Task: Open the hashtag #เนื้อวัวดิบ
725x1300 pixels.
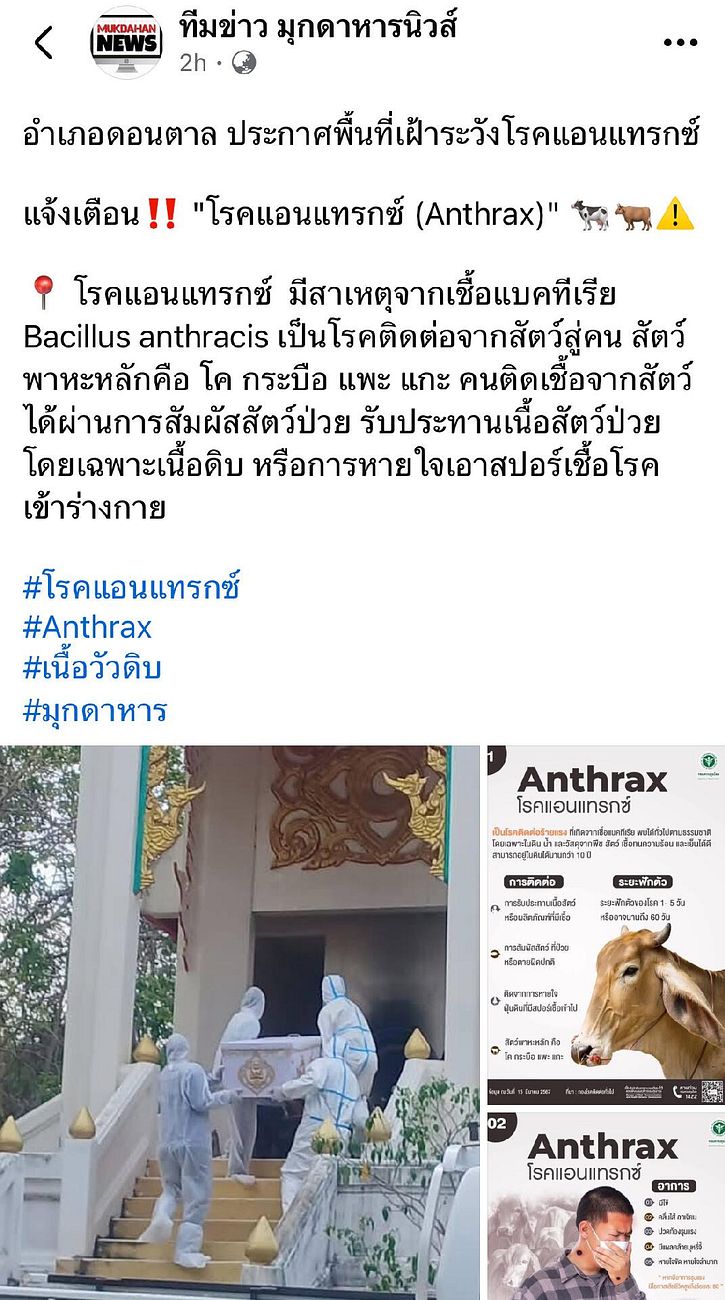Action: [91, 668]
